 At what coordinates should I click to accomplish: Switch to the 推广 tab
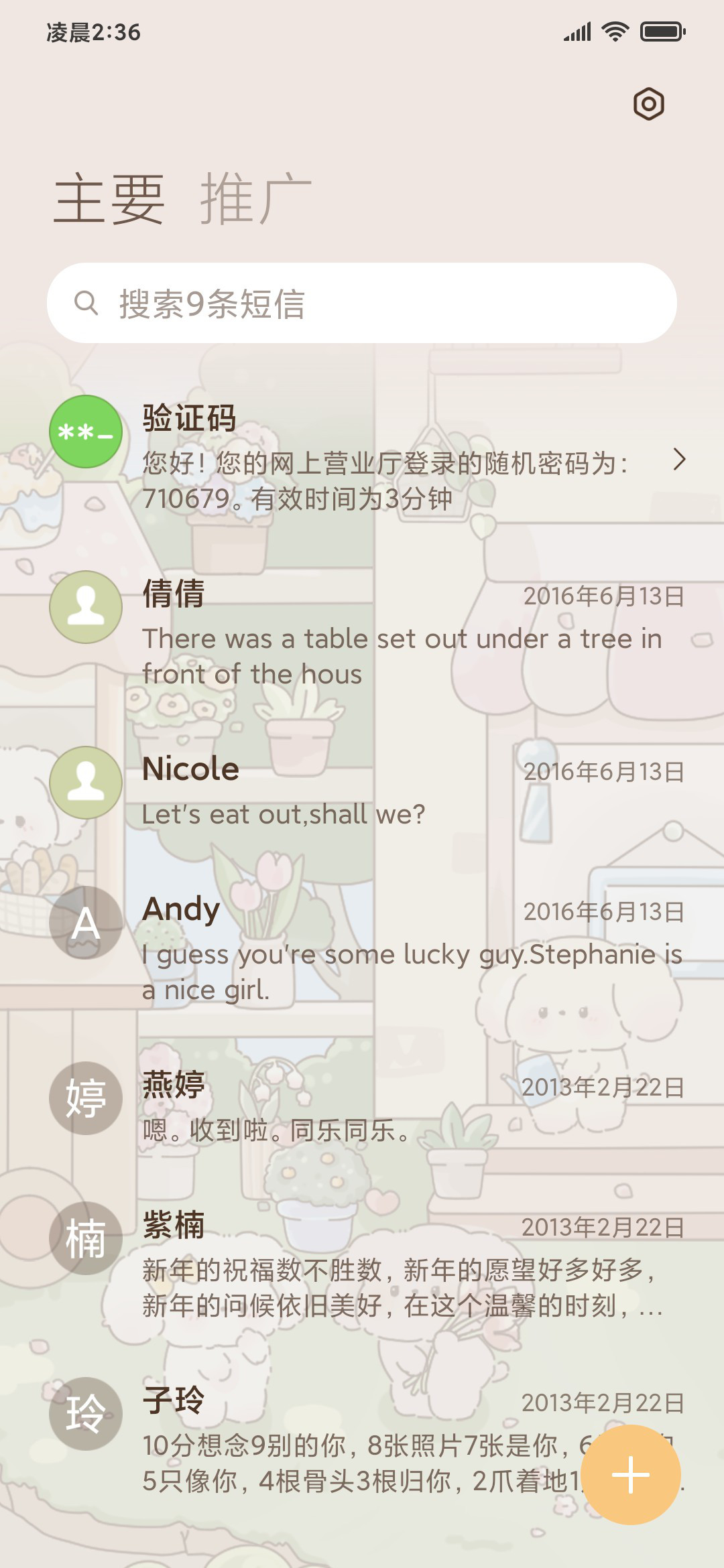tap(255, 199)
